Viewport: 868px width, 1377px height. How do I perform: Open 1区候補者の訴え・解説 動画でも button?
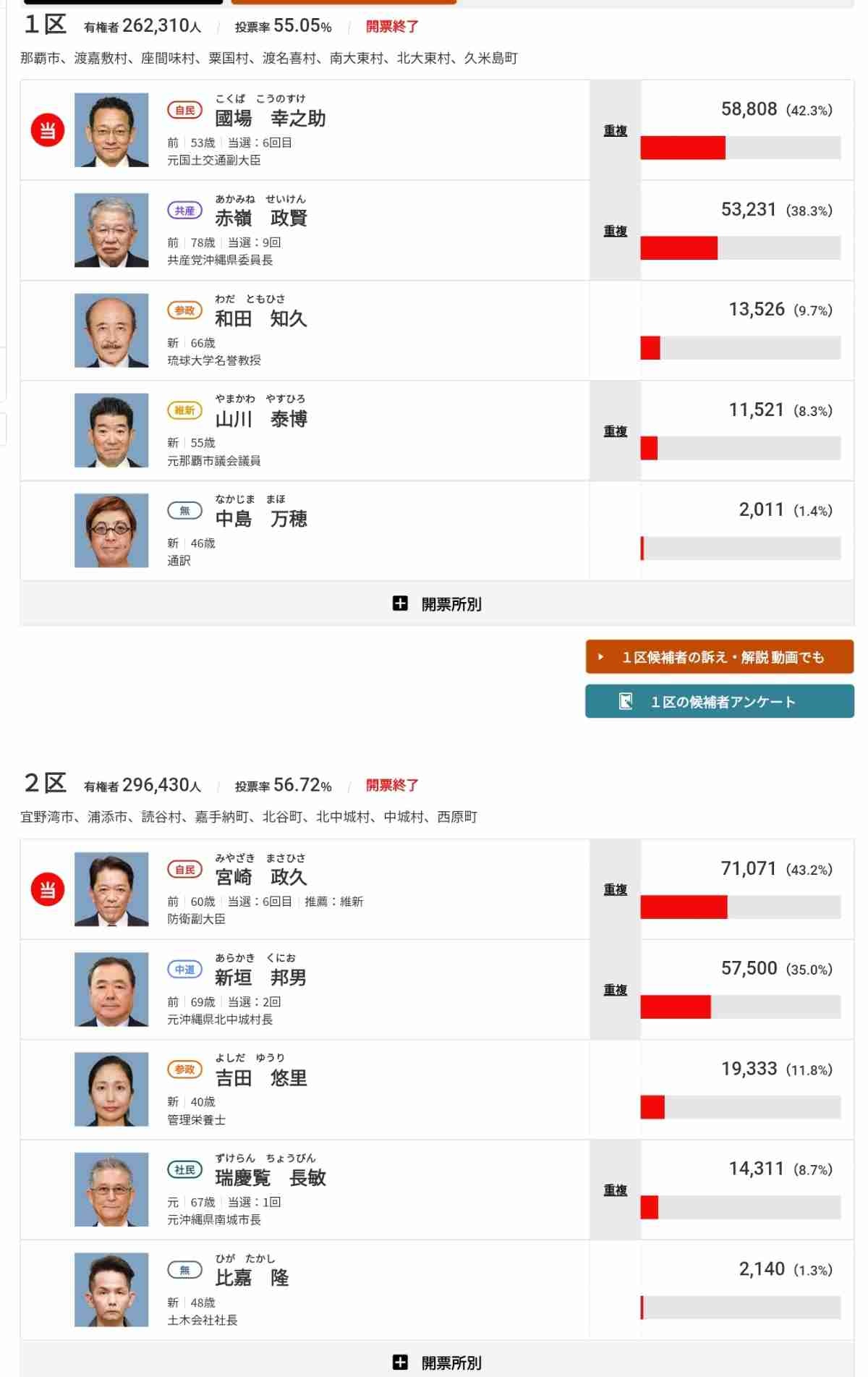(x=720, y=657)
